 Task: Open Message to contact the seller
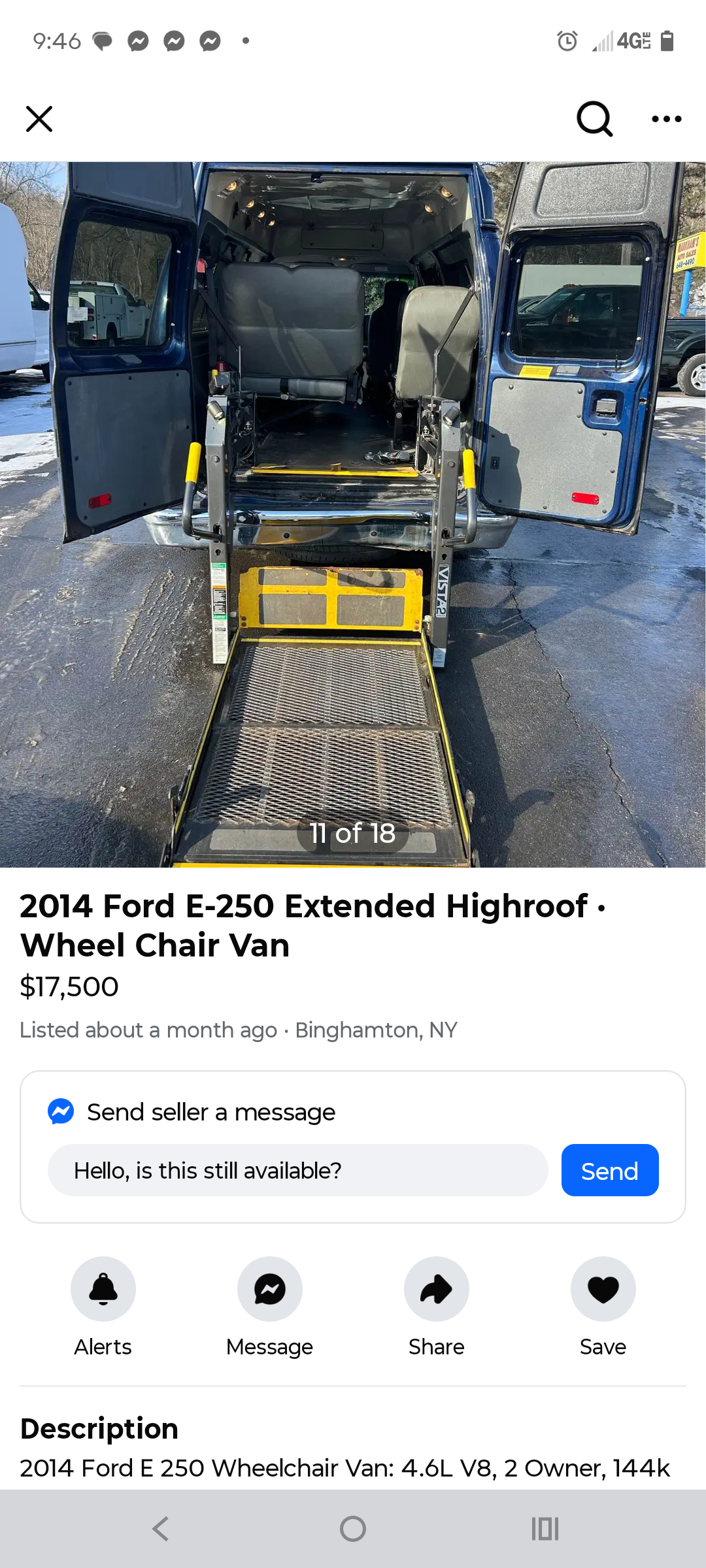pos(269,1289)
